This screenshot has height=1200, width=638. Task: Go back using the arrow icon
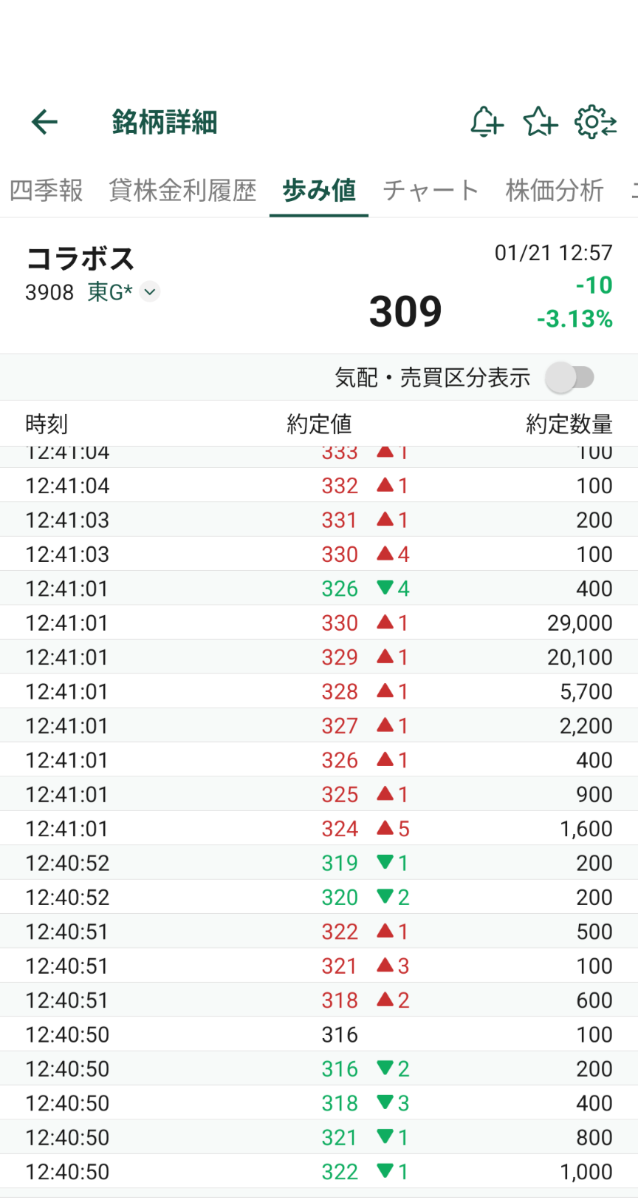[45, 123]
